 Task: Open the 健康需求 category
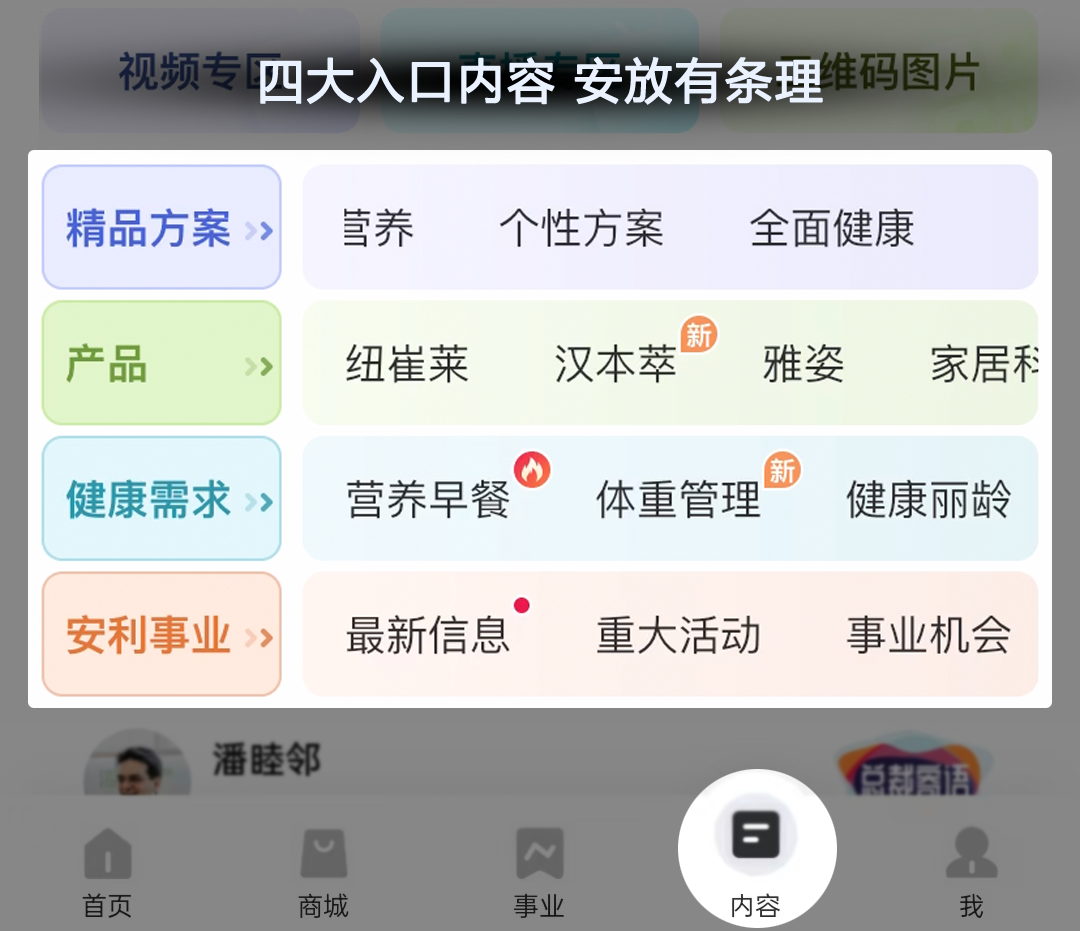click(161, 499)
